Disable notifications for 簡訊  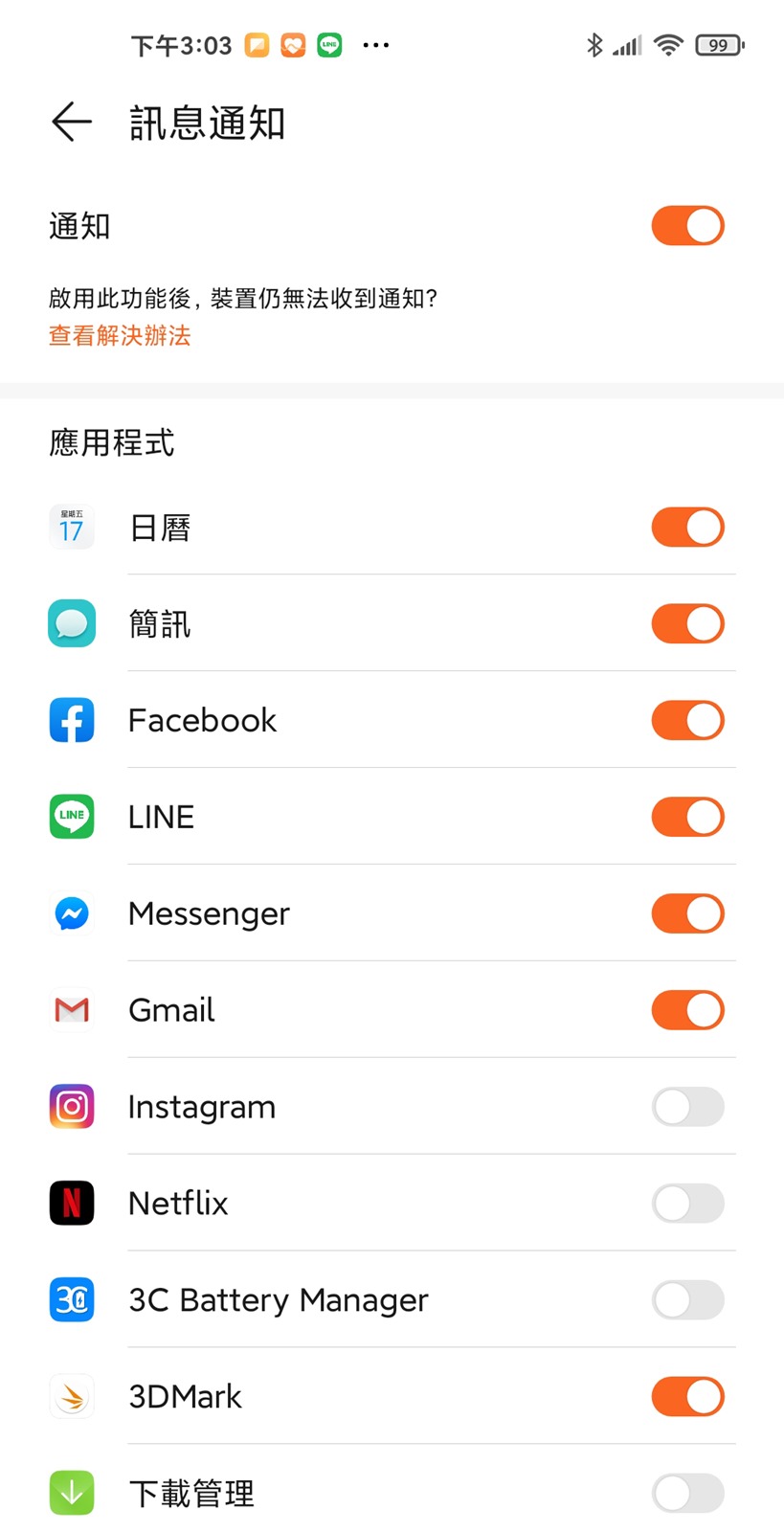tap(687, 624)
